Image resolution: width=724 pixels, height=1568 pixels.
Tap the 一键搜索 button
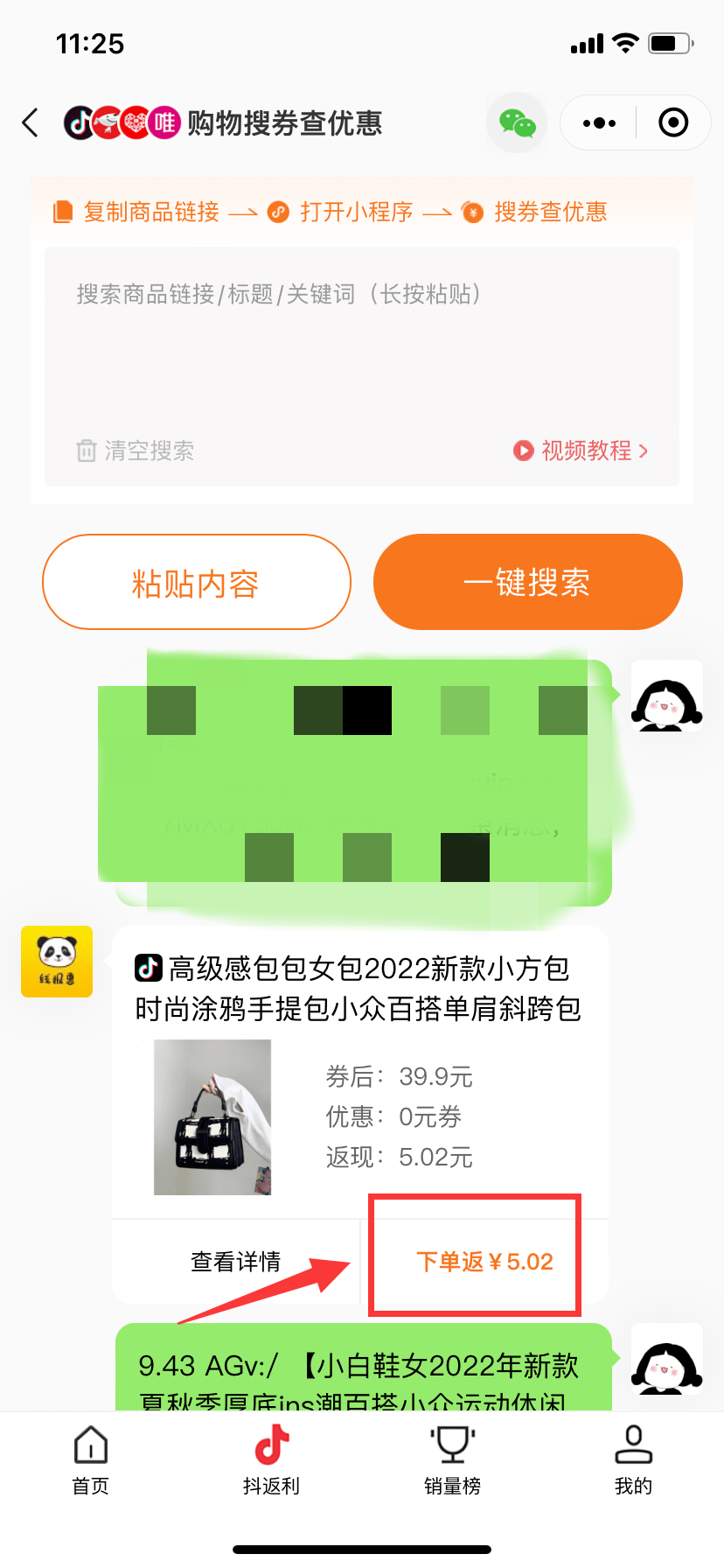pos(527,583)
